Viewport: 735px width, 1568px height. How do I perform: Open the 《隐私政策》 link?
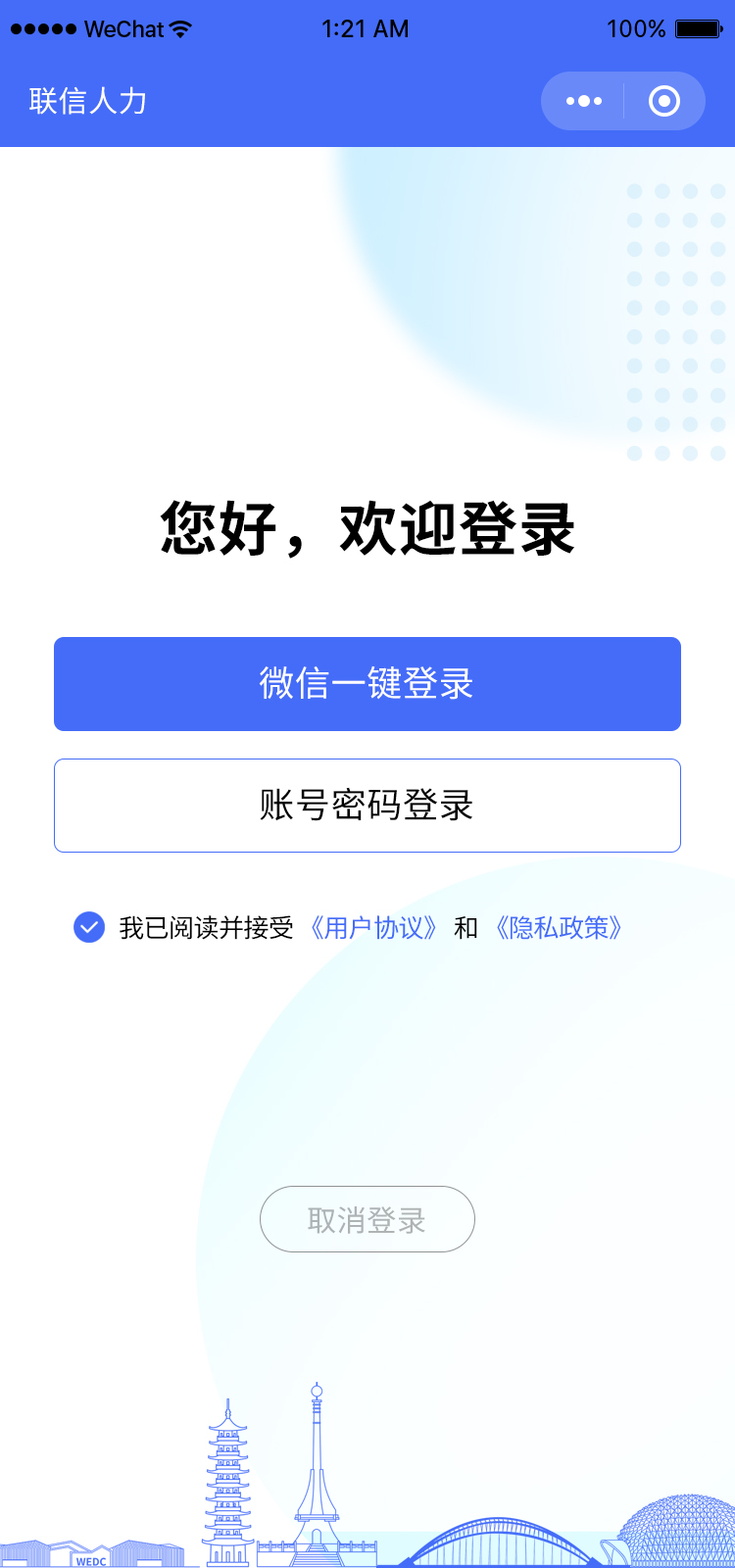click(559, 928)
